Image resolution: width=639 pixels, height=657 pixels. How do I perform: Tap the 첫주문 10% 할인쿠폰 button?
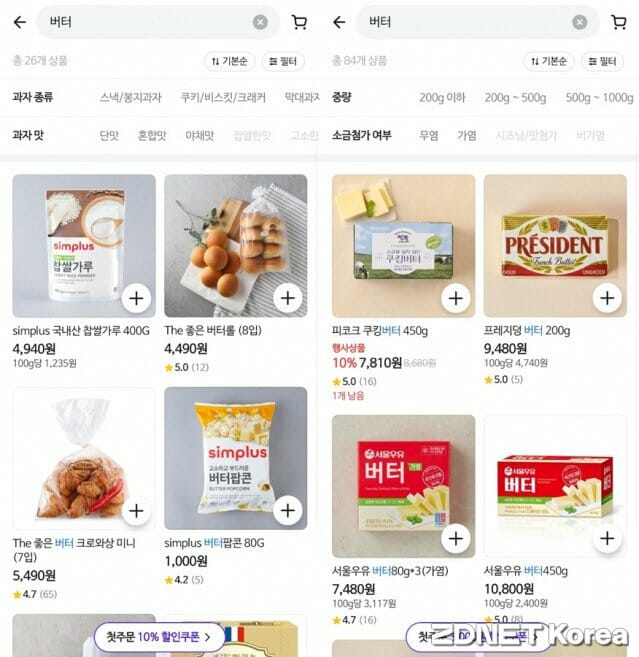coord(153,637)
